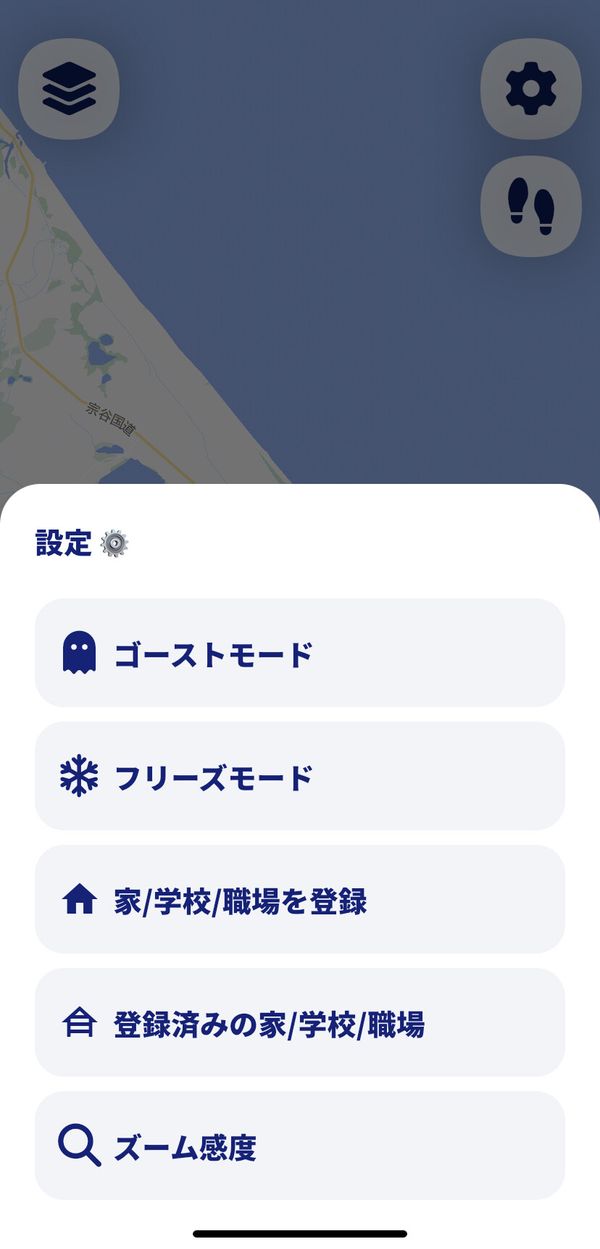The height and width of the screenshot is (1249, 600).
Task: Open the map layers button
Action: tap(69, 89)
